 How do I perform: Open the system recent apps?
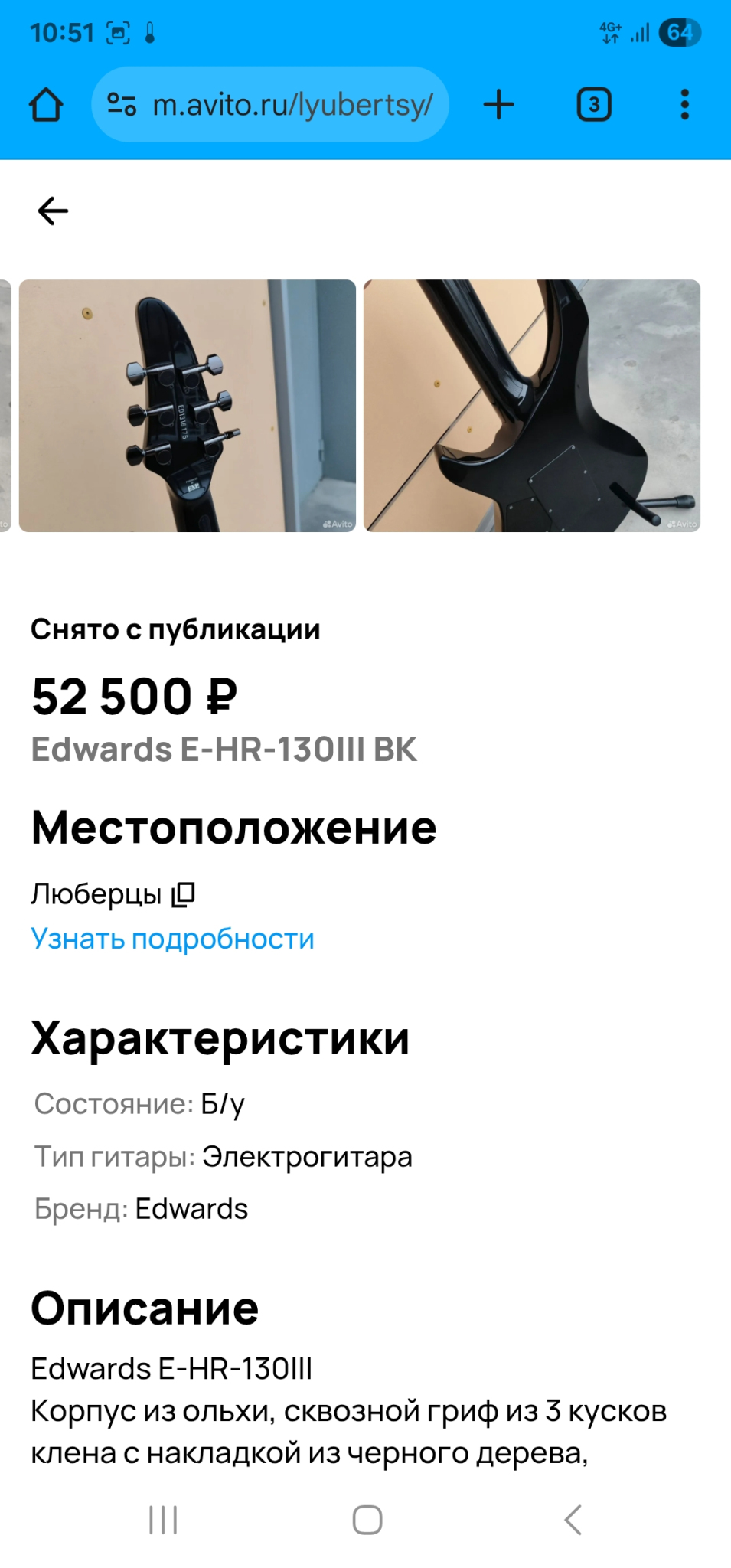pyautogui.click(x=163, y=1520)
